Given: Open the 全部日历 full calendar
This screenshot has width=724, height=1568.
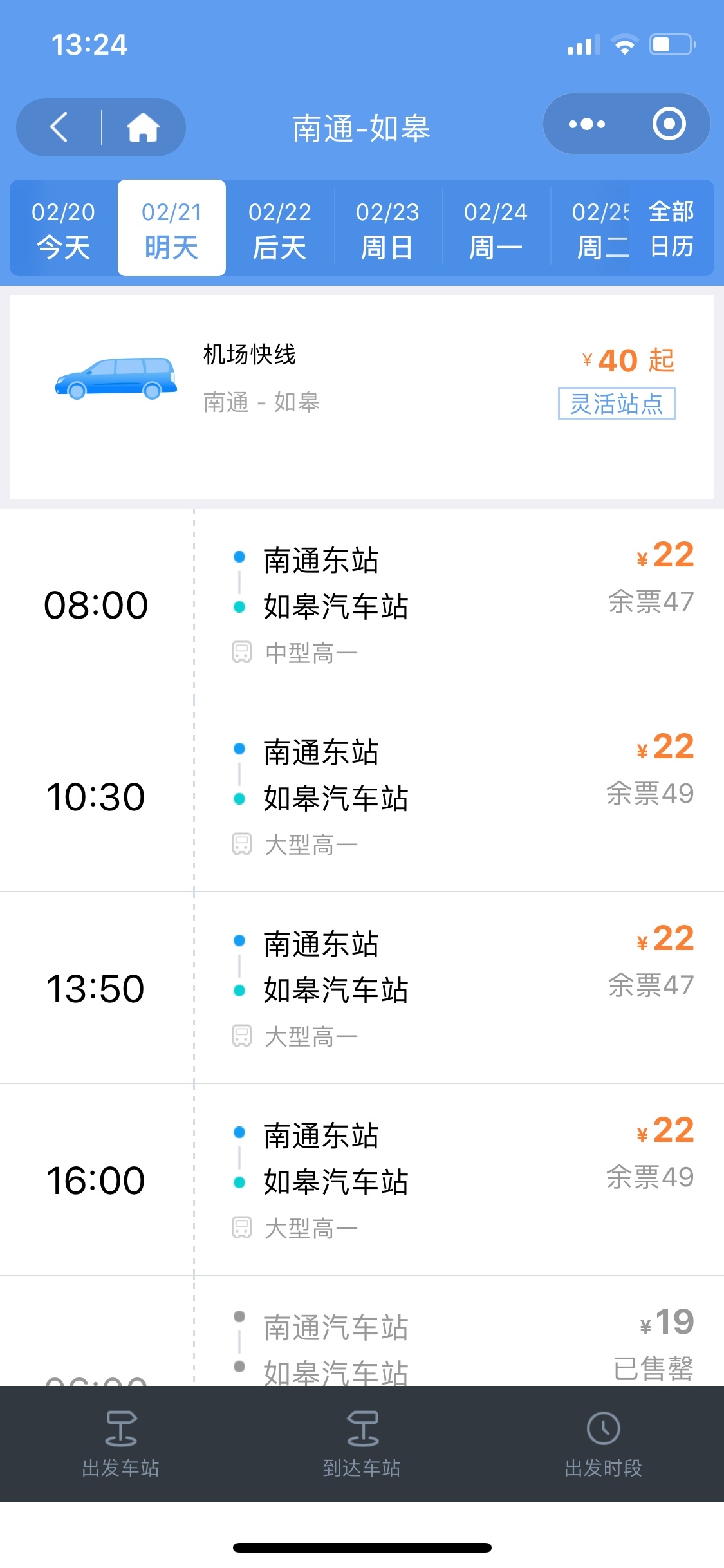Looking at the screenshot, I should click(x=672, y=229).
